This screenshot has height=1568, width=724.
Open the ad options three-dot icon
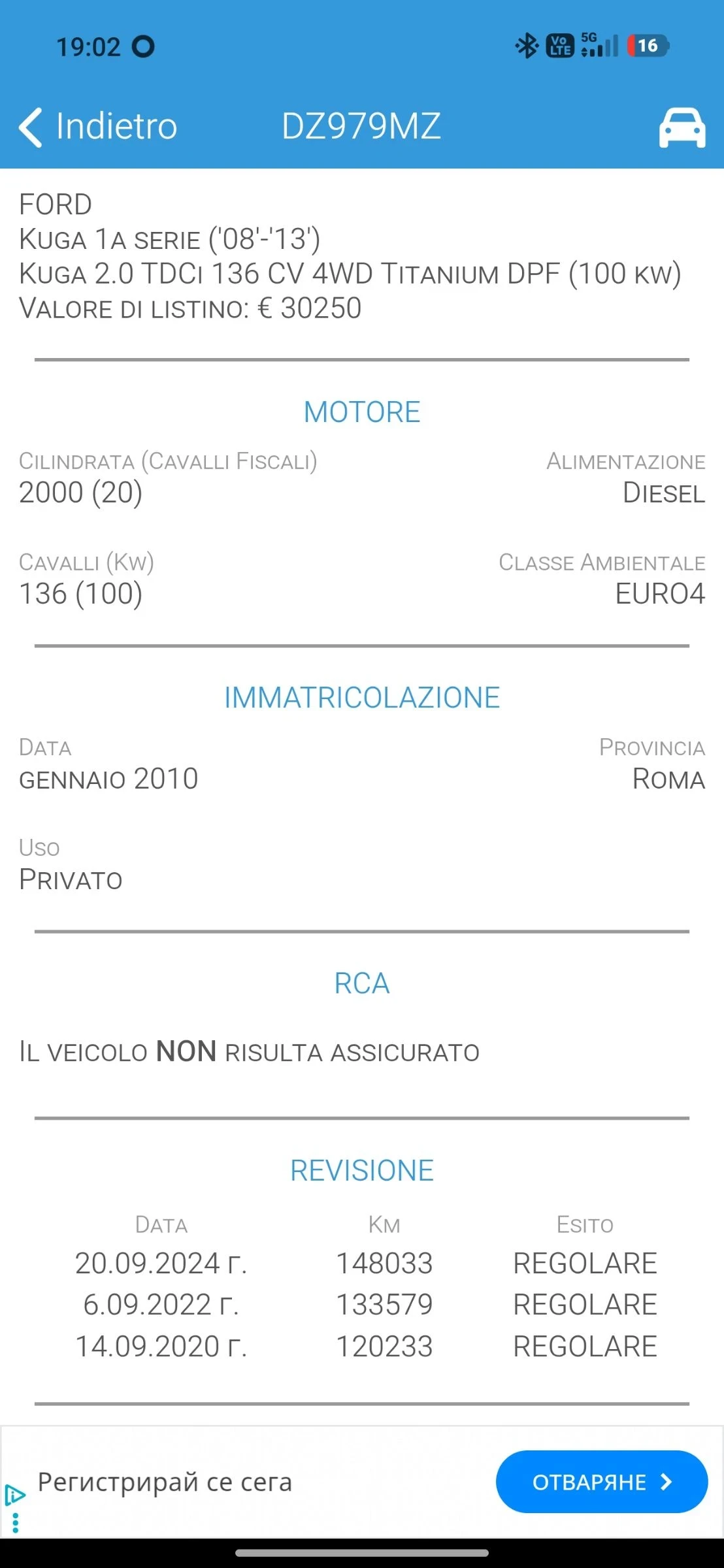pyautogui.click(x=15, y=1523)
